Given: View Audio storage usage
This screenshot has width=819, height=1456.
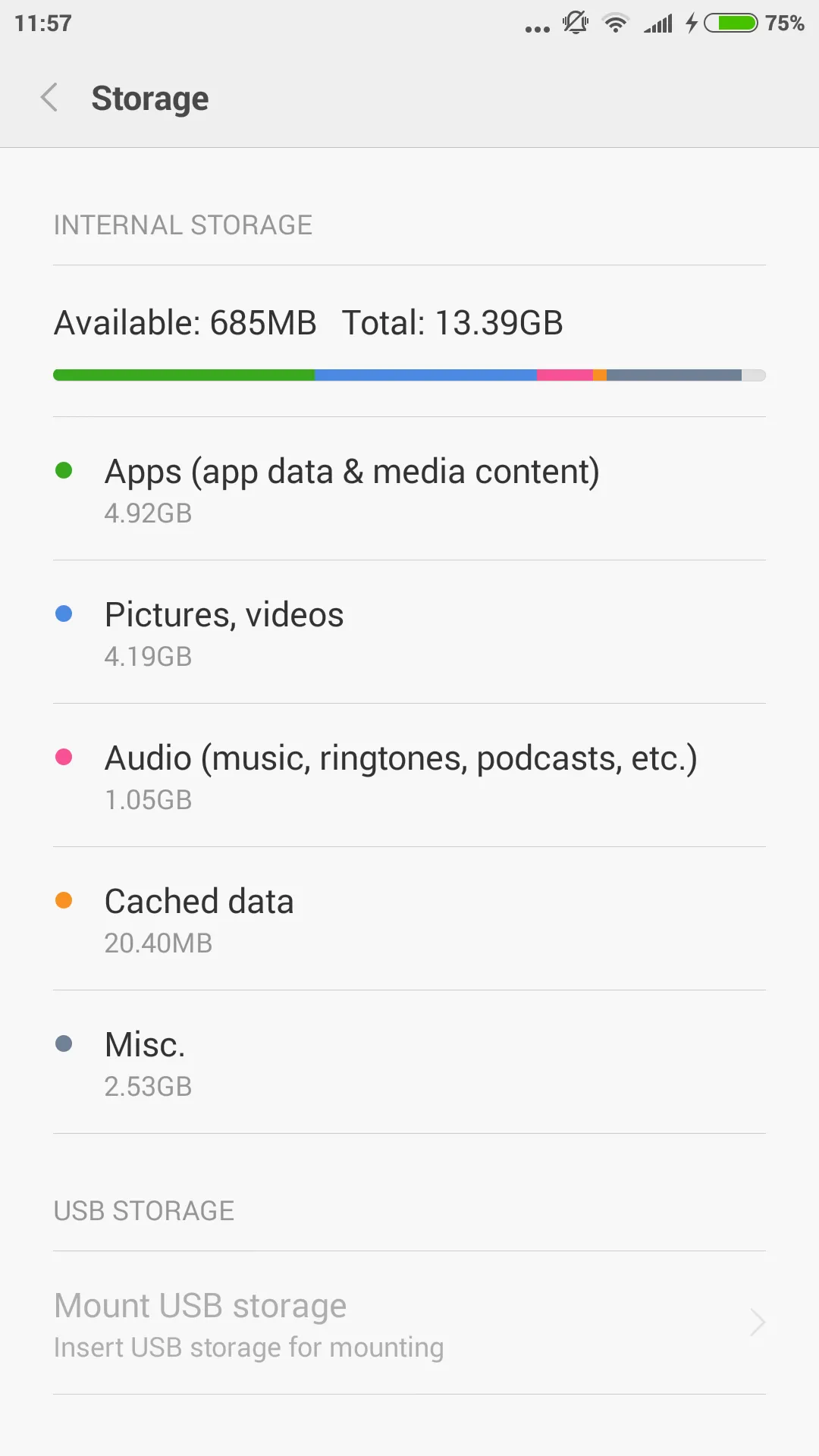Looking at the screenshot, I should 409,776.
